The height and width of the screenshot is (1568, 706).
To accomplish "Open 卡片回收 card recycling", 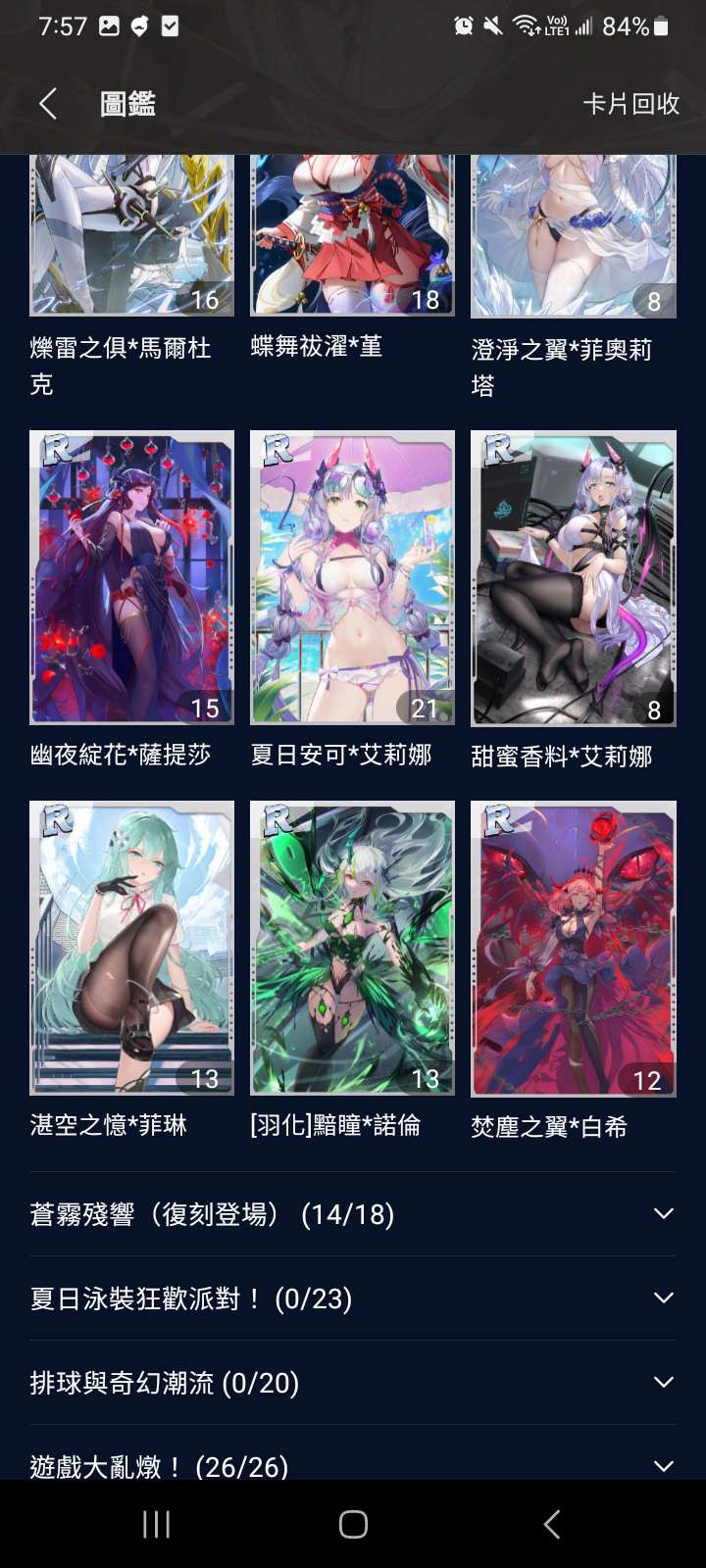I will [630, 104].
